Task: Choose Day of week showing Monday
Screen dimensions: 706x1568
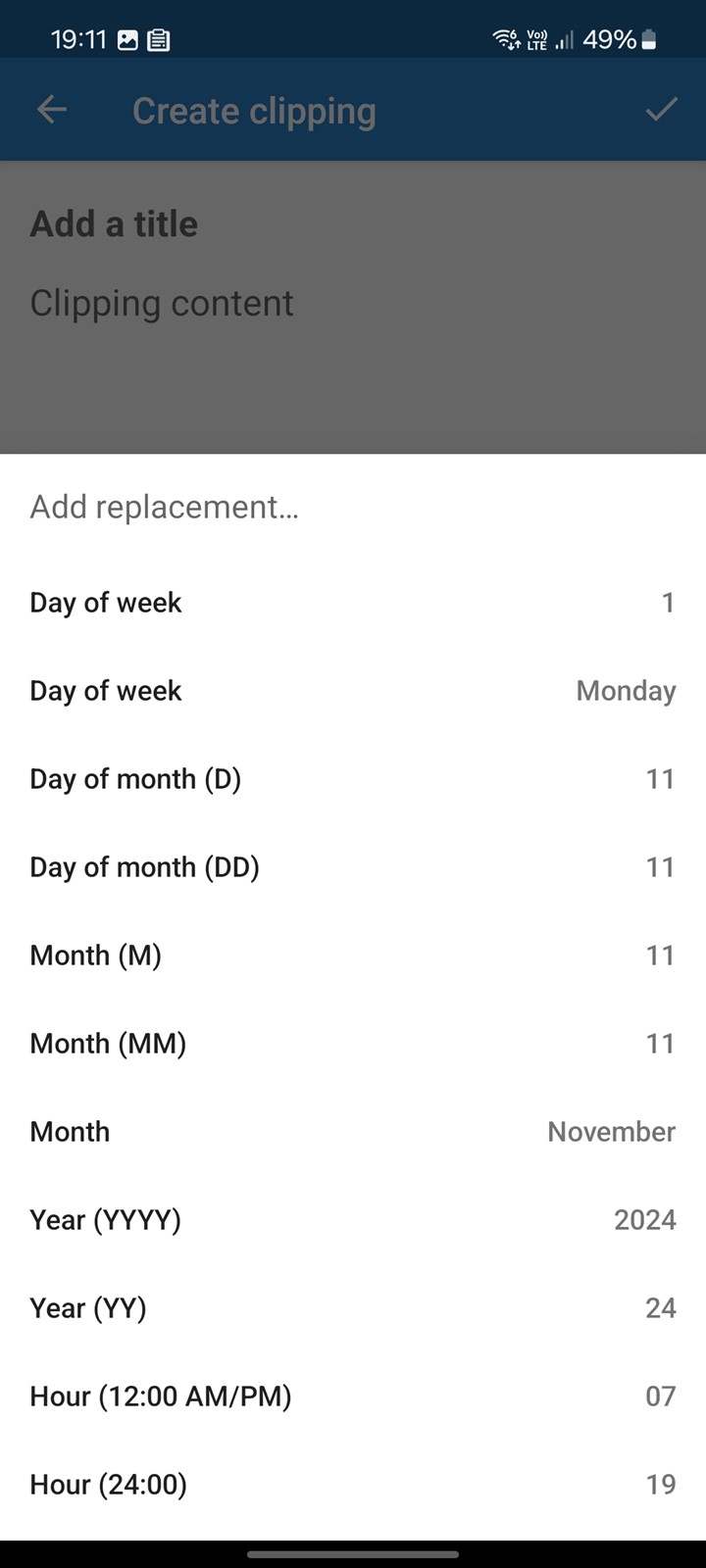Action: (x=353, y=691)
